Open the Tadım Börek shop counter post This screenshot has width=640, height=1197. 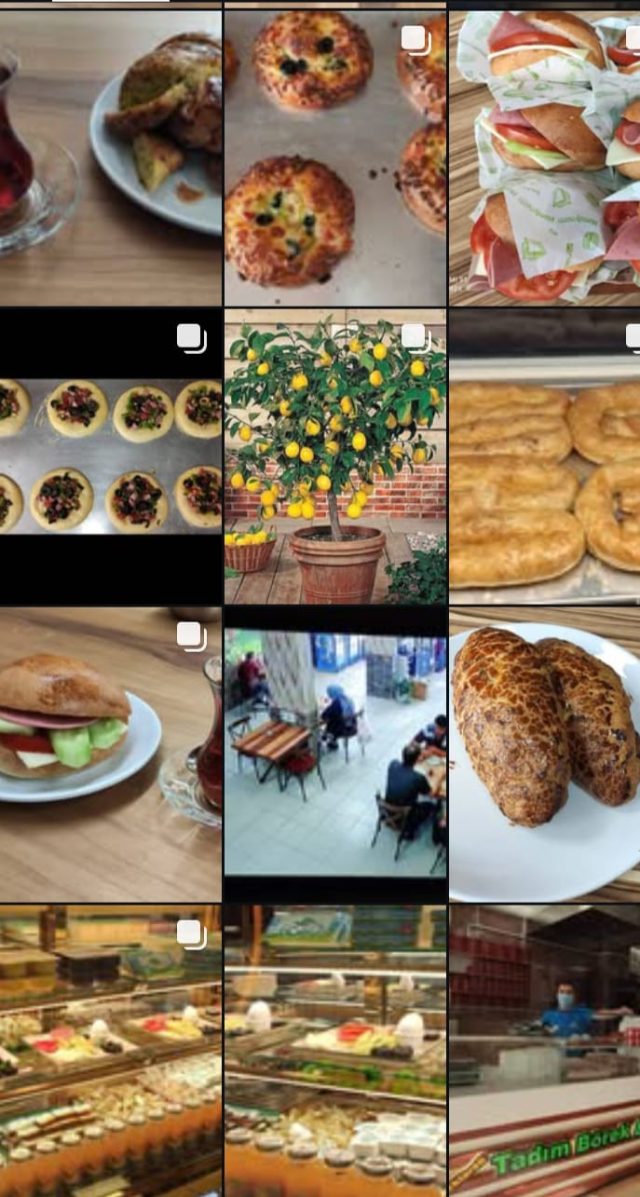(x=545, y=1050)
